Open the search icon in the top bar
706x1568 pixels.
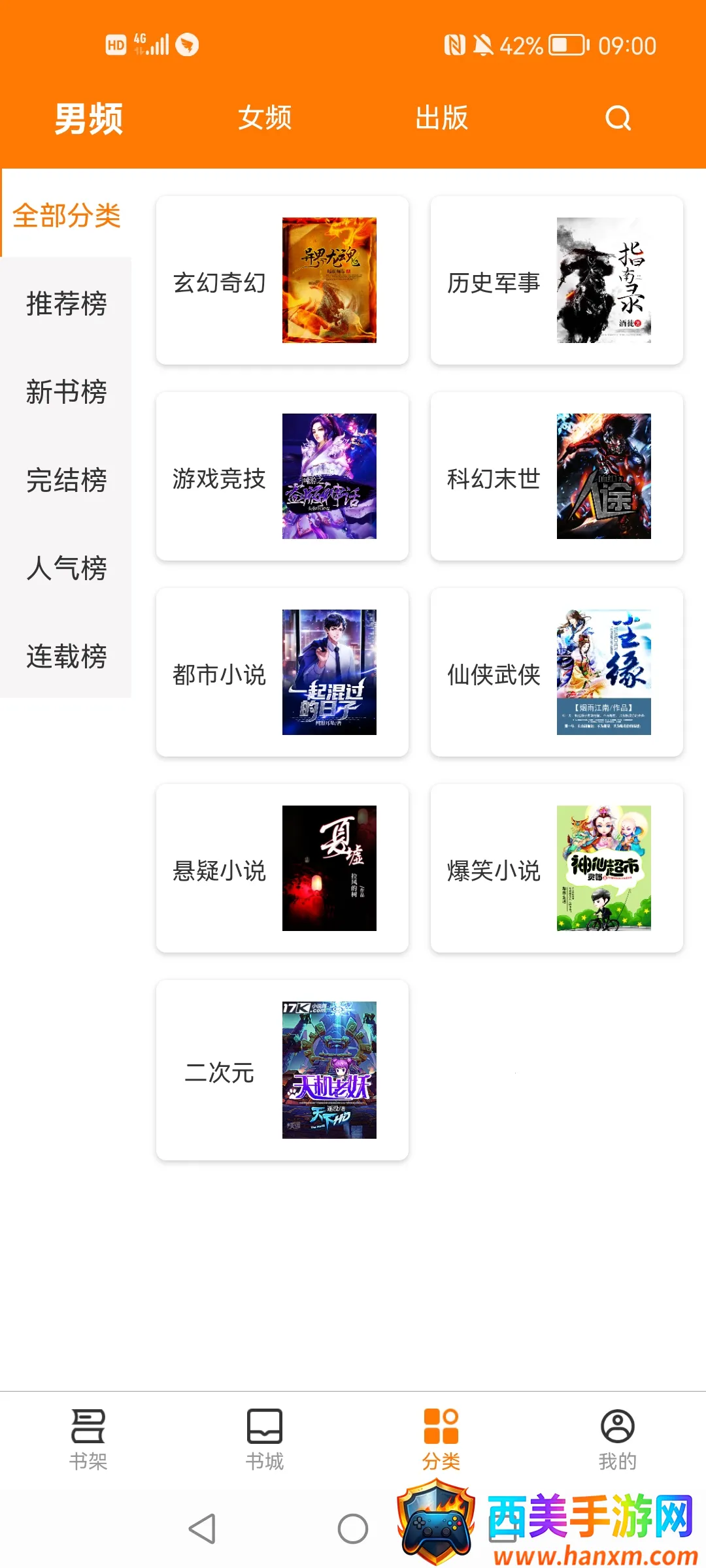click(x=618, y=118)
